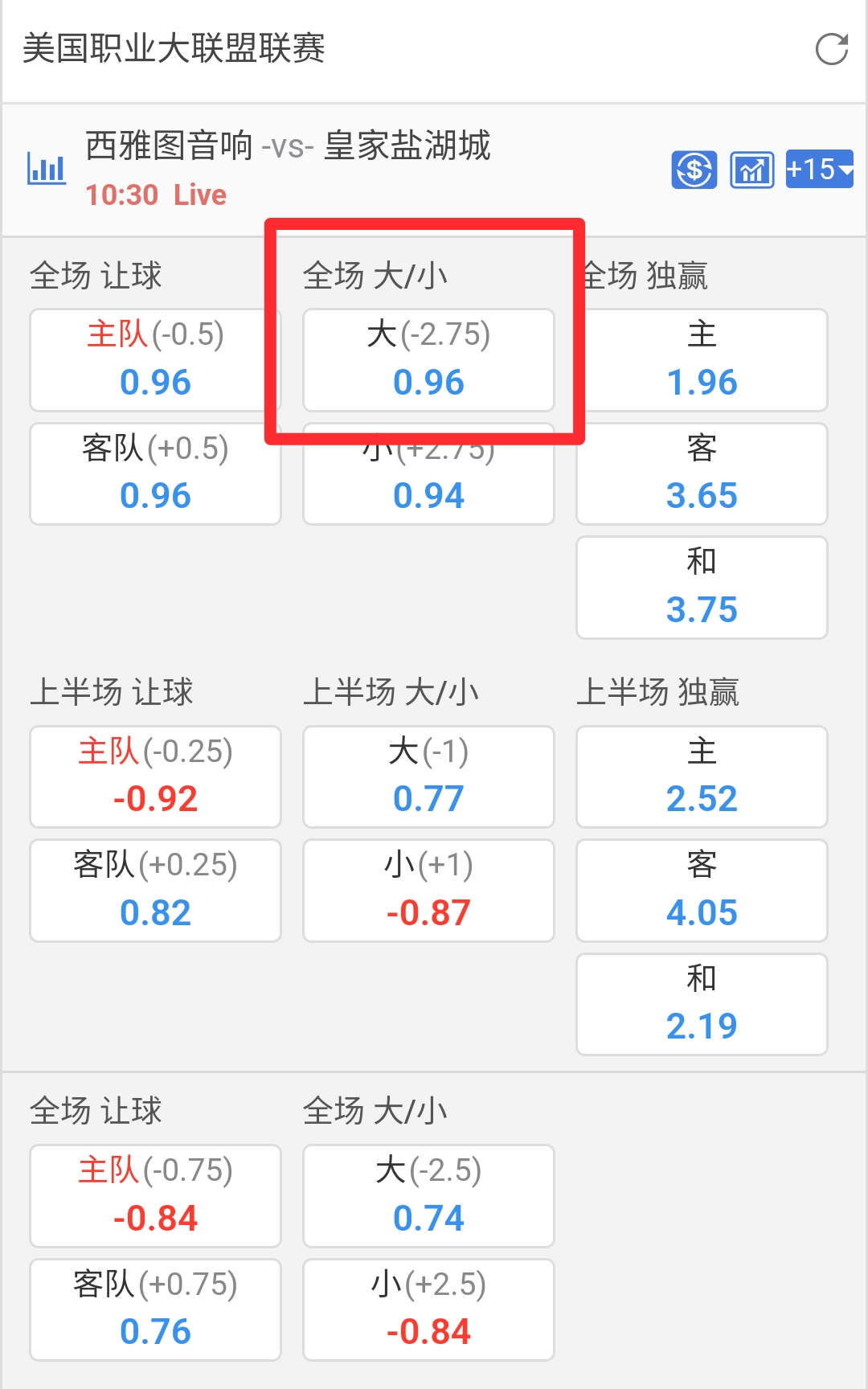The width and height of the screenshot is (868, 1389).
Task: Select first-half home handicap -0.25
Action: point(154,776)
